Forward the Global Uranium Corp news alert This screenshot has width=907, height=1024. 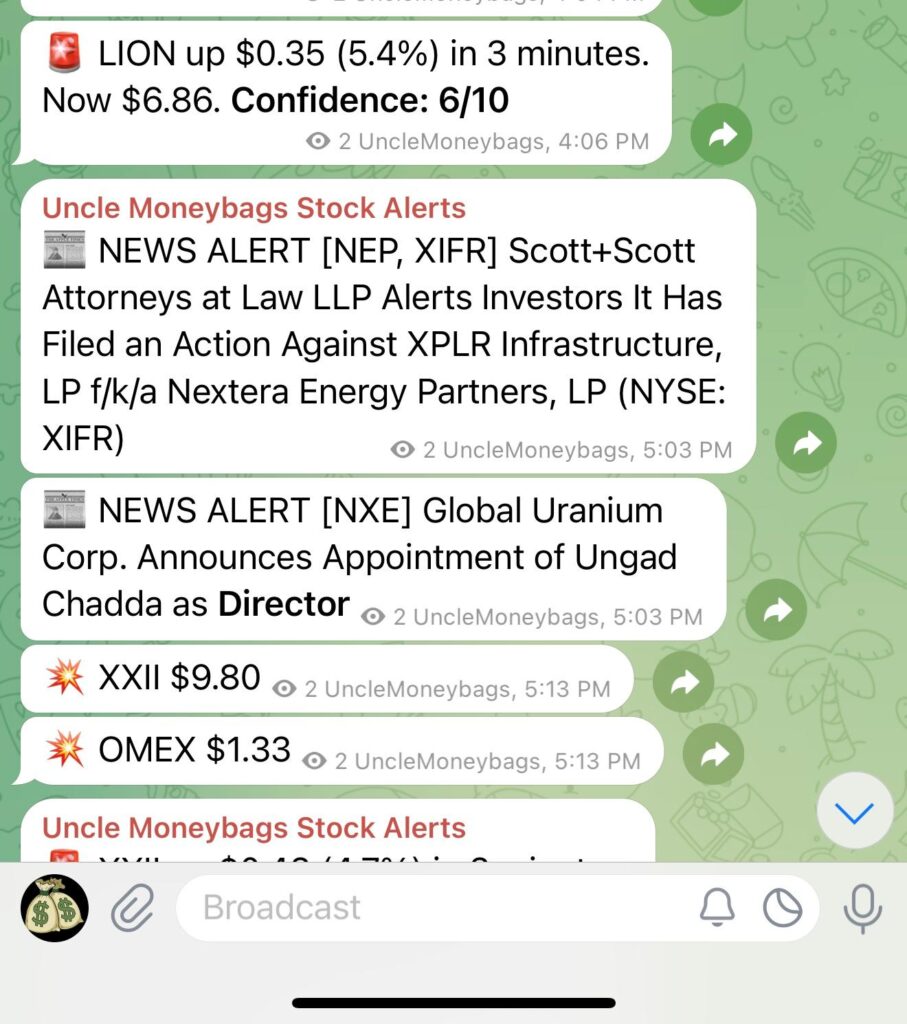click(776, 609)
